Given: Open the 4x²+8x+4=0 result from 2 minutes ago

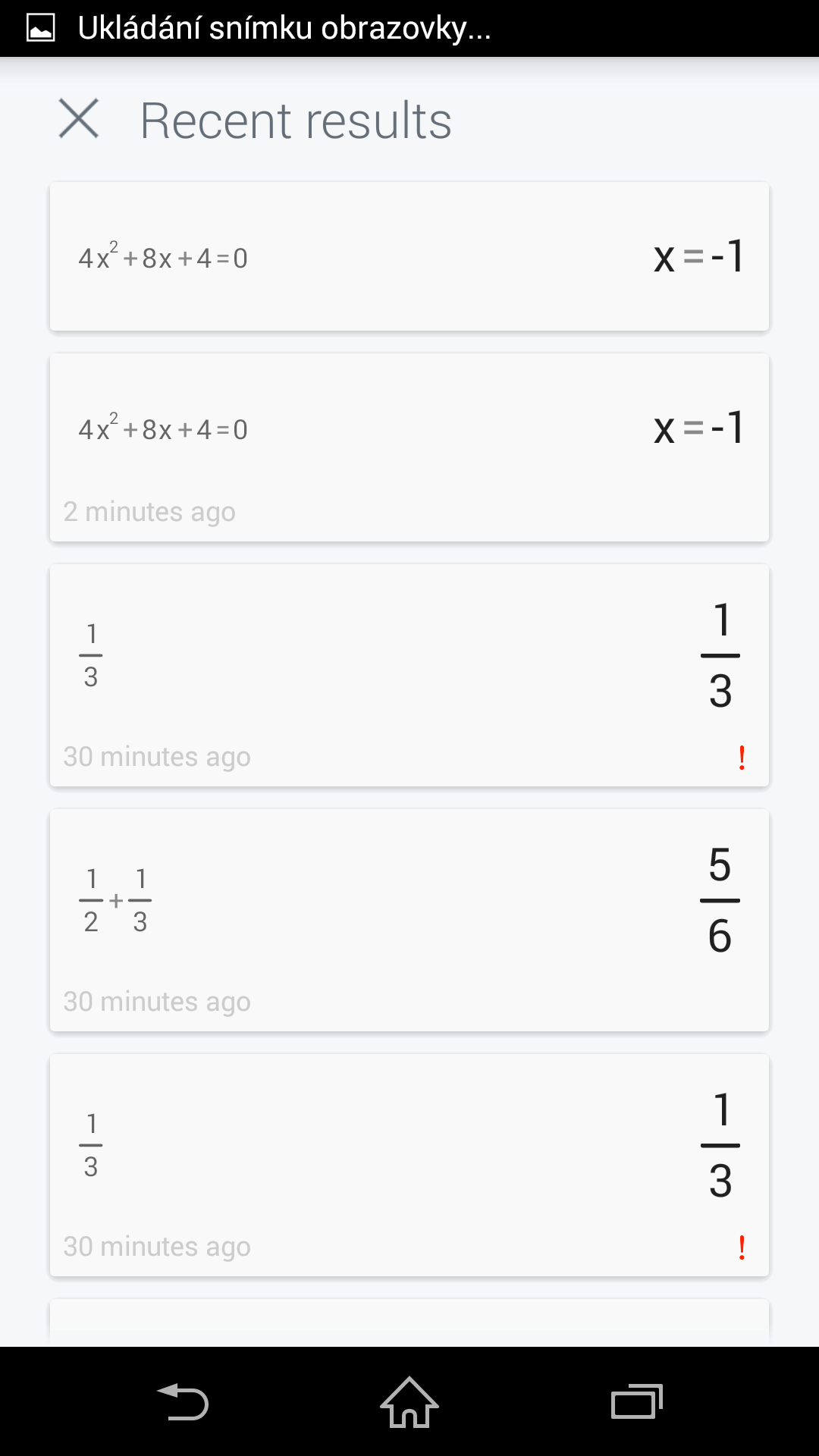Looking at the screenshot, I should click(409, 447).
